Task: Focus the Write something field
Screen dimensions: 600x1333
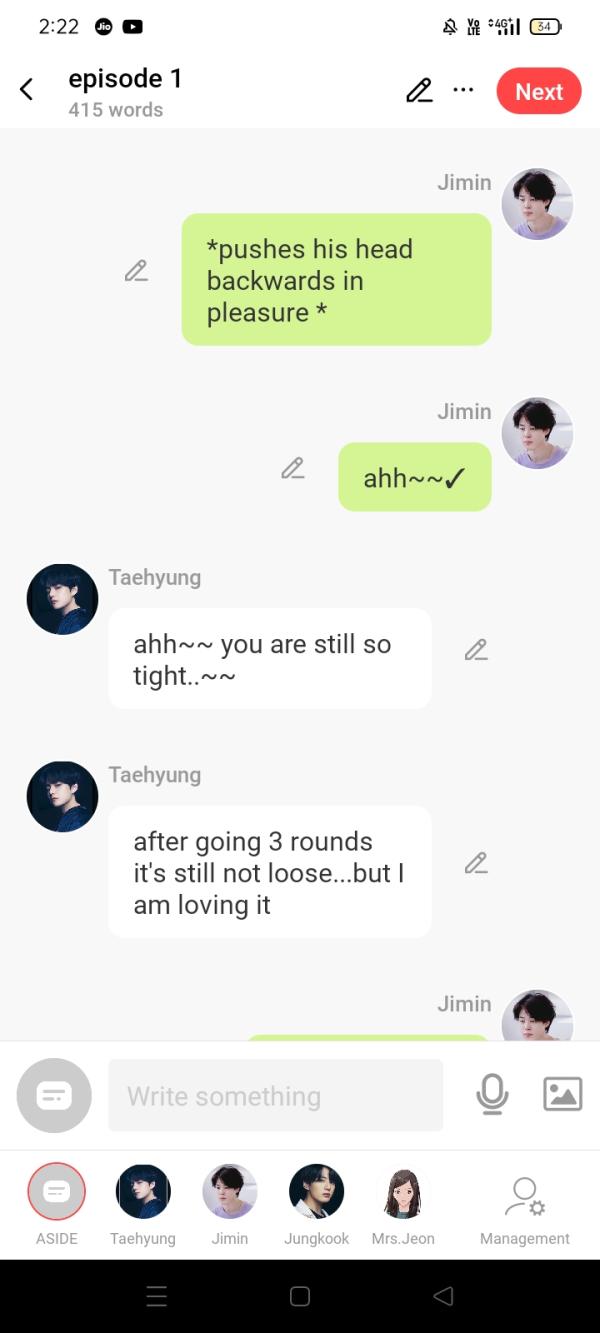Action: click(x=275, y=1096)
